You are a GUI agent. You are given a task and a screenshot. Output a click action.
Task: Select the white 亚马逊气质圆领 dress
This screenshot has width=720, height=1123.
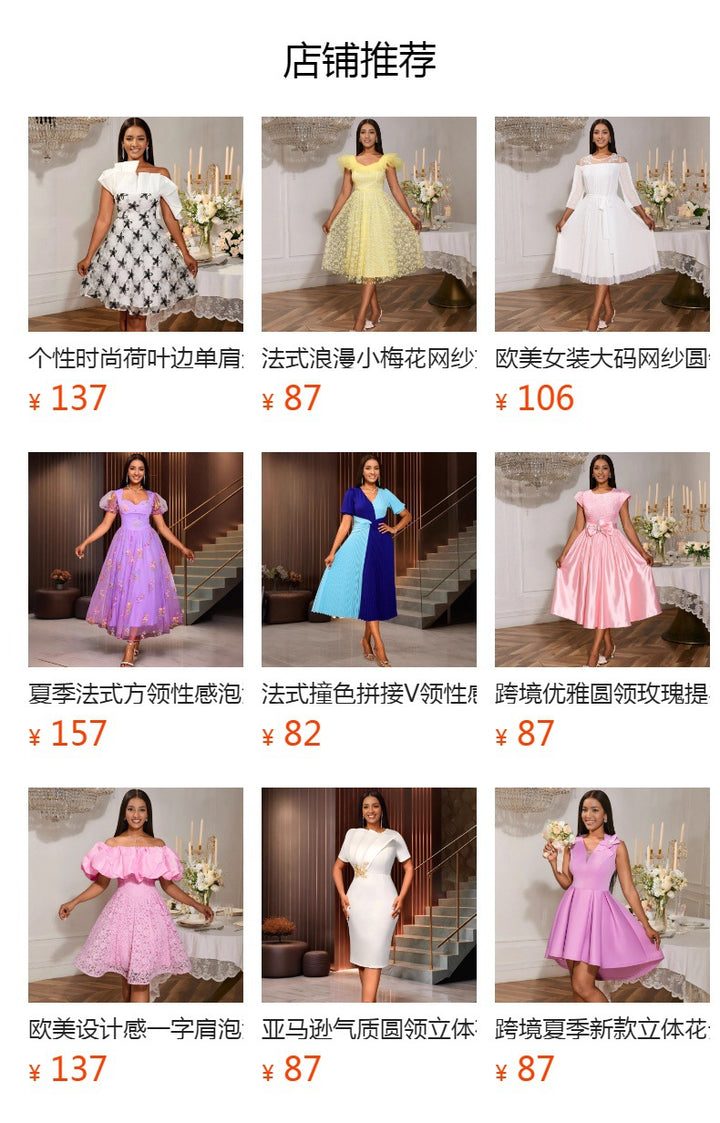click(369, 895)
